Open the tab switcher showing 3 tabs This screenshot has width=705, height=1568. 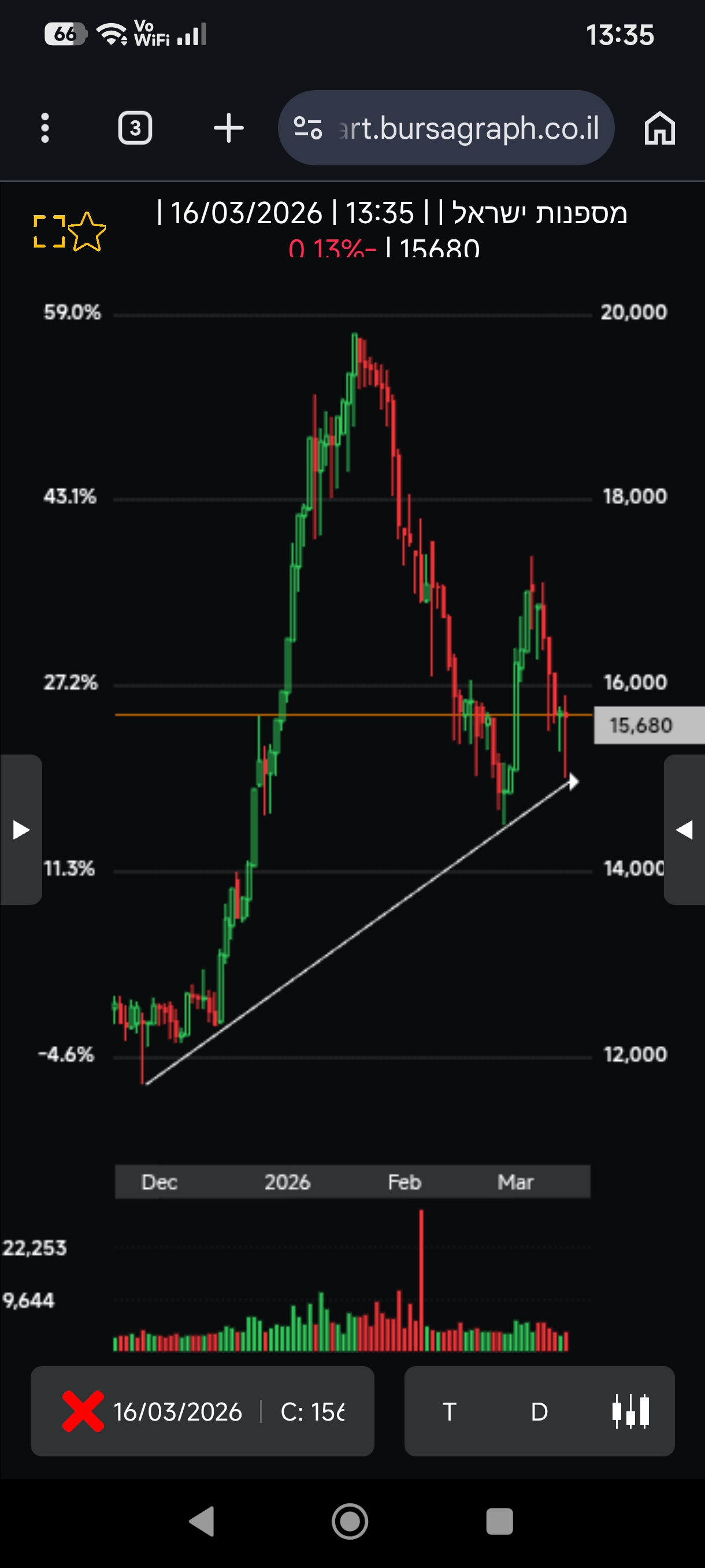pyautogui.click(x=135, y=128)
